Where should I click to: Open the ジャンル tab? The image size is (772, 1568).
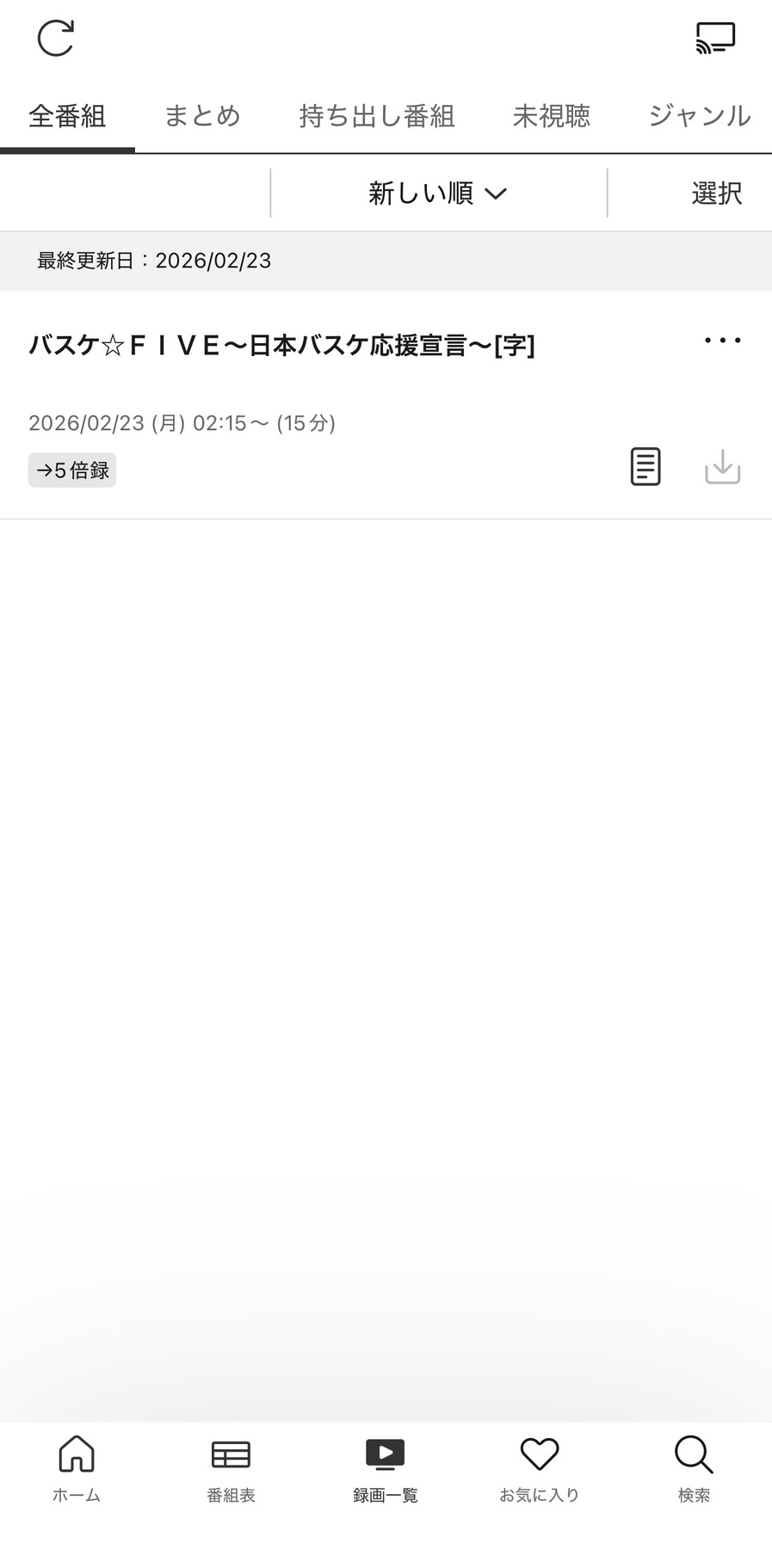[x=699, y=116]
